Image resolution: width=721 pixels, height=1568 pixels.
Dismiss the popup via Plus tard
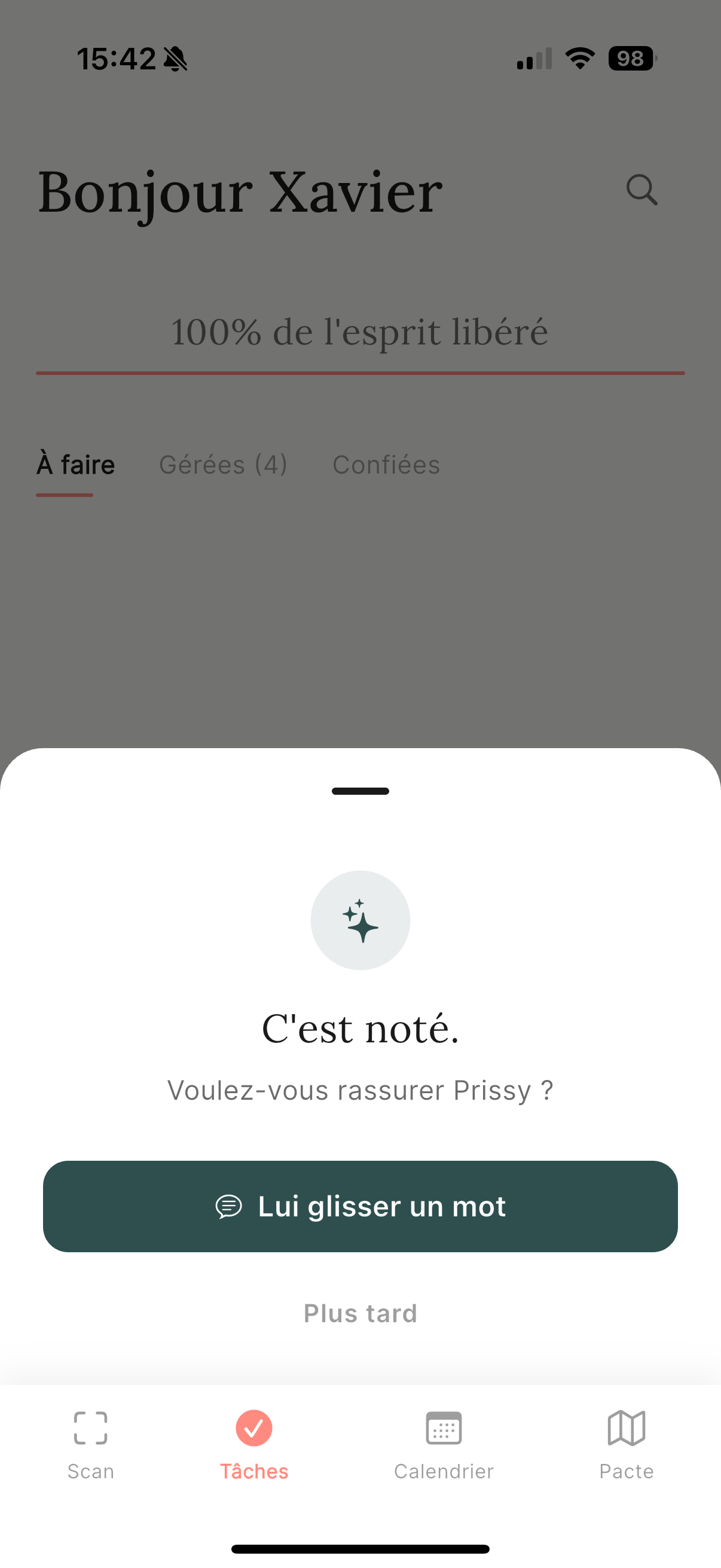pyautogui.click(x=360, y=1313)
